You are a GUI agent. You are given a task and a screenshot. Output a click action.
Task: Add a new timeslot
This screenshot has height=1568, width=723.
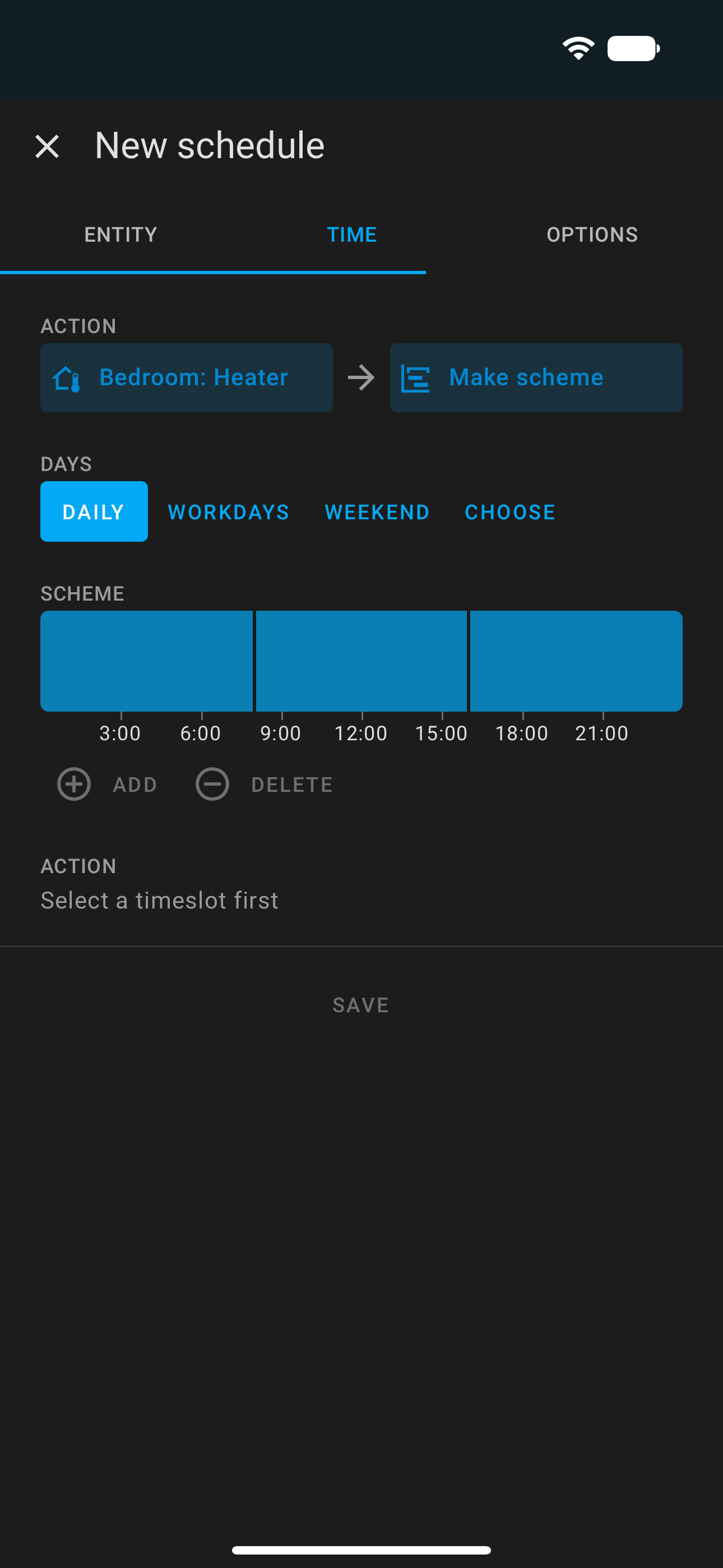[x=108, y=784]
